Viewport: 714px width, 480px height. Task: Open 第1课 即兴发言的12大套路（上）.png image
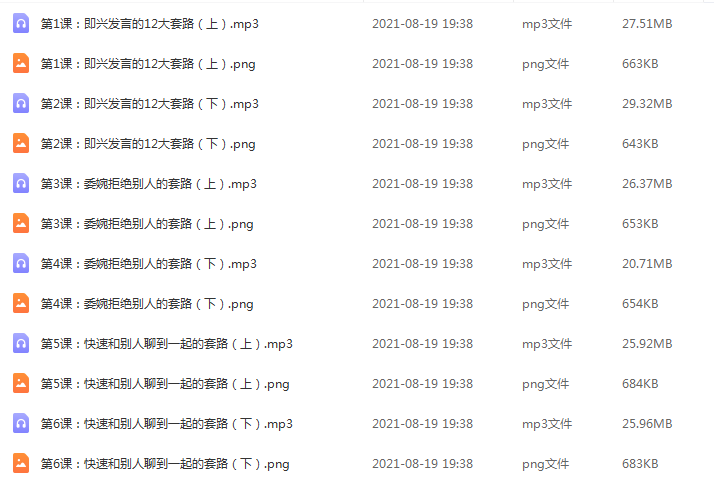click(148, 63)
